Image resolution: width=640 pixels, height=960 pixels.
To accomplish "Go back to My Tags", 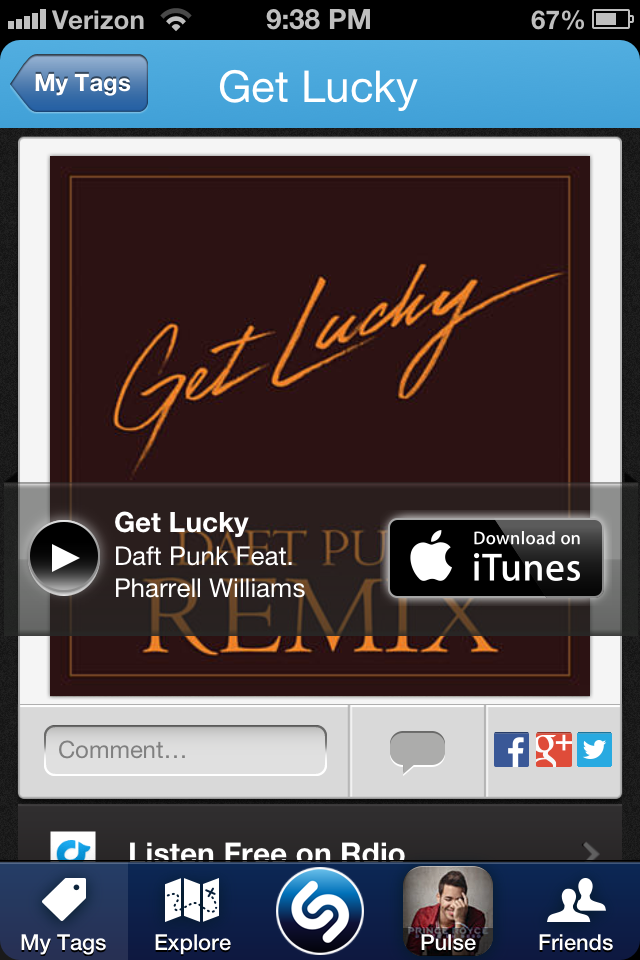I will (x=80, y=84).
